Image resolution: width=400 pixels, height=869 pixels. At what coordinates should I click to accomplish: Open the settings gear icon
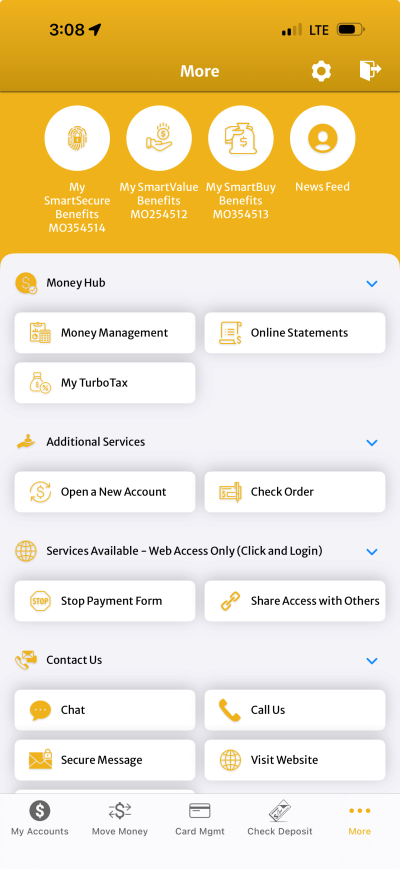click(321, 71)
